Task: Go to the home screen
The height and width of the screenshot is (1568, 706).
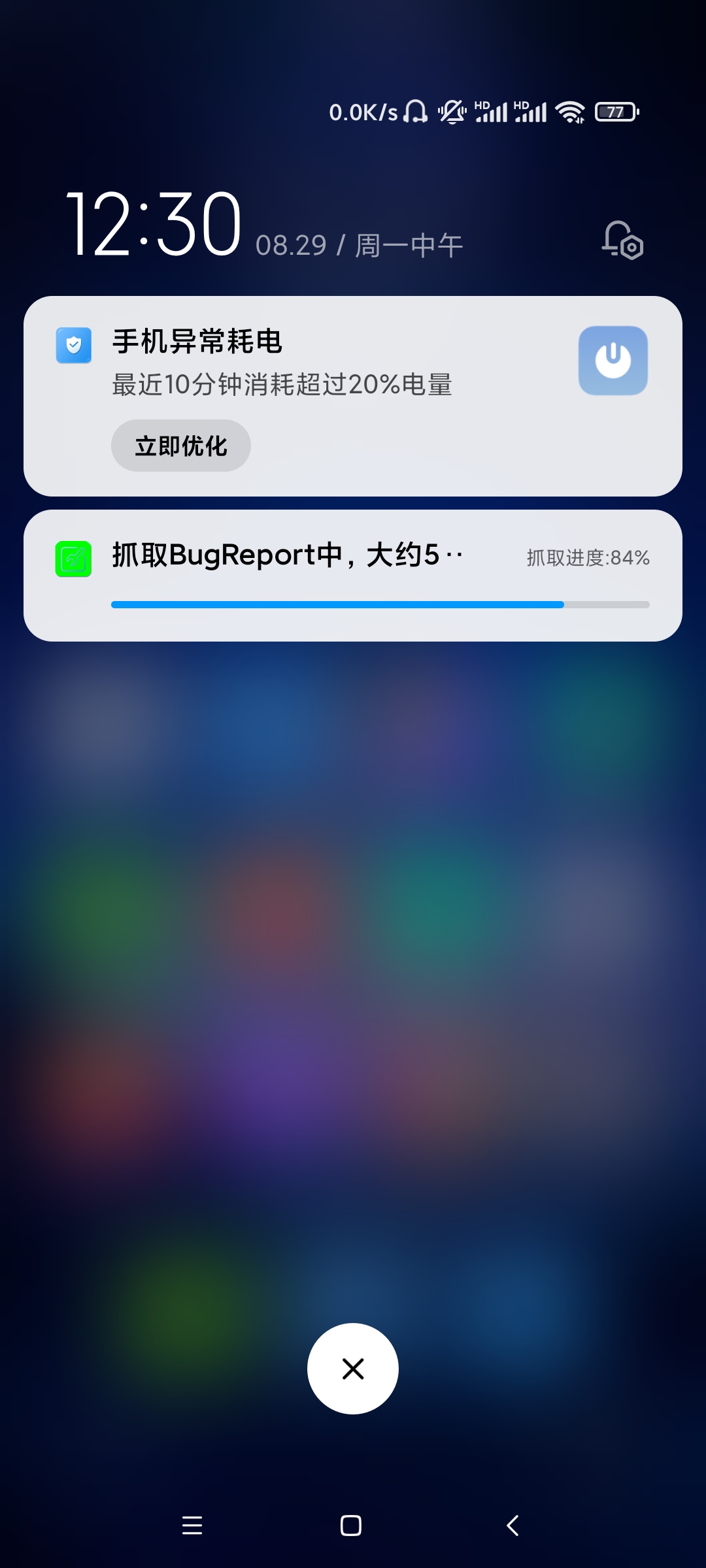Action: click(351, 1526)
